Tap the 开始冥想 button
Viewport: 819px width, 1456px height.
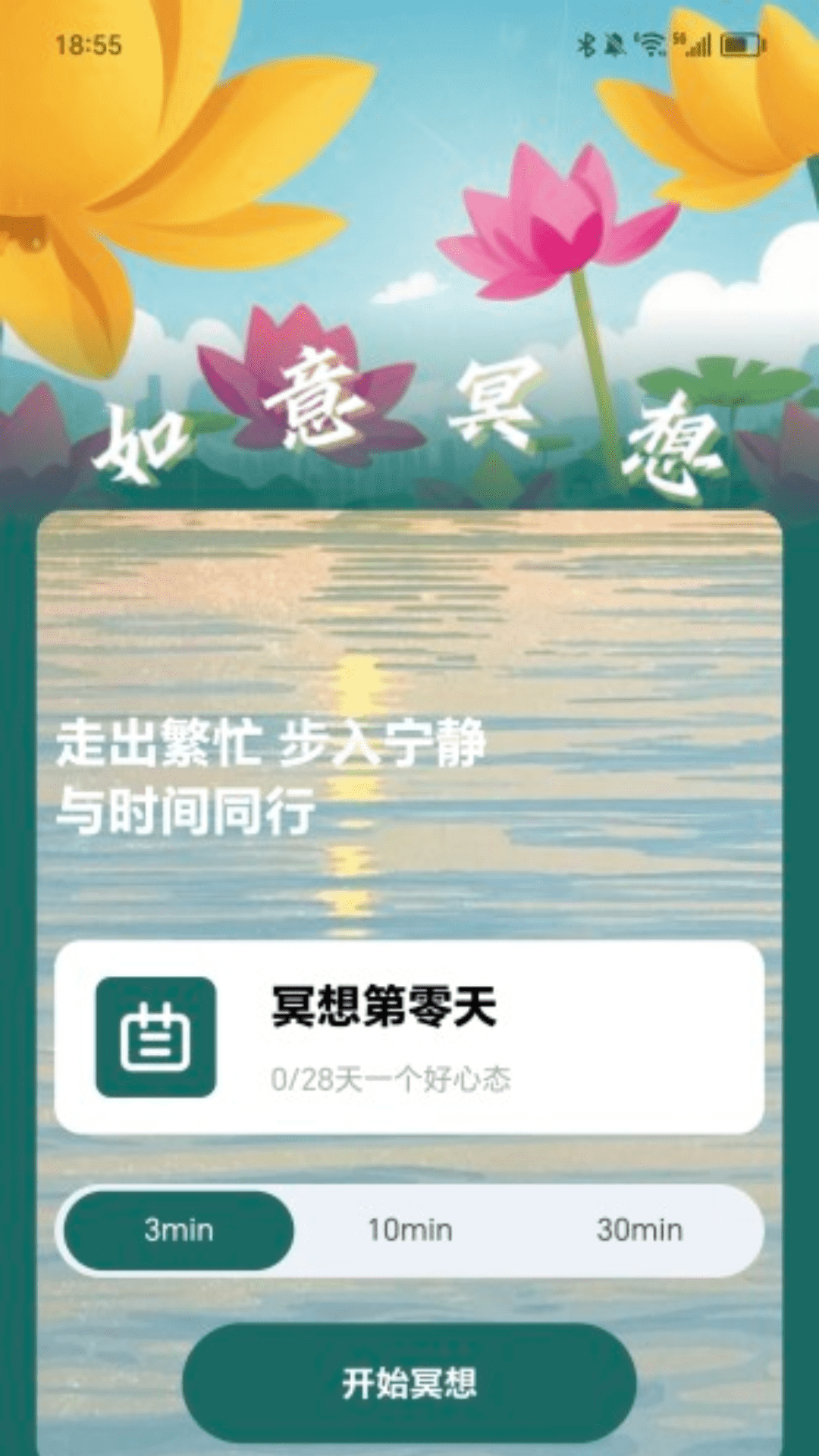tap(409, 1383)
